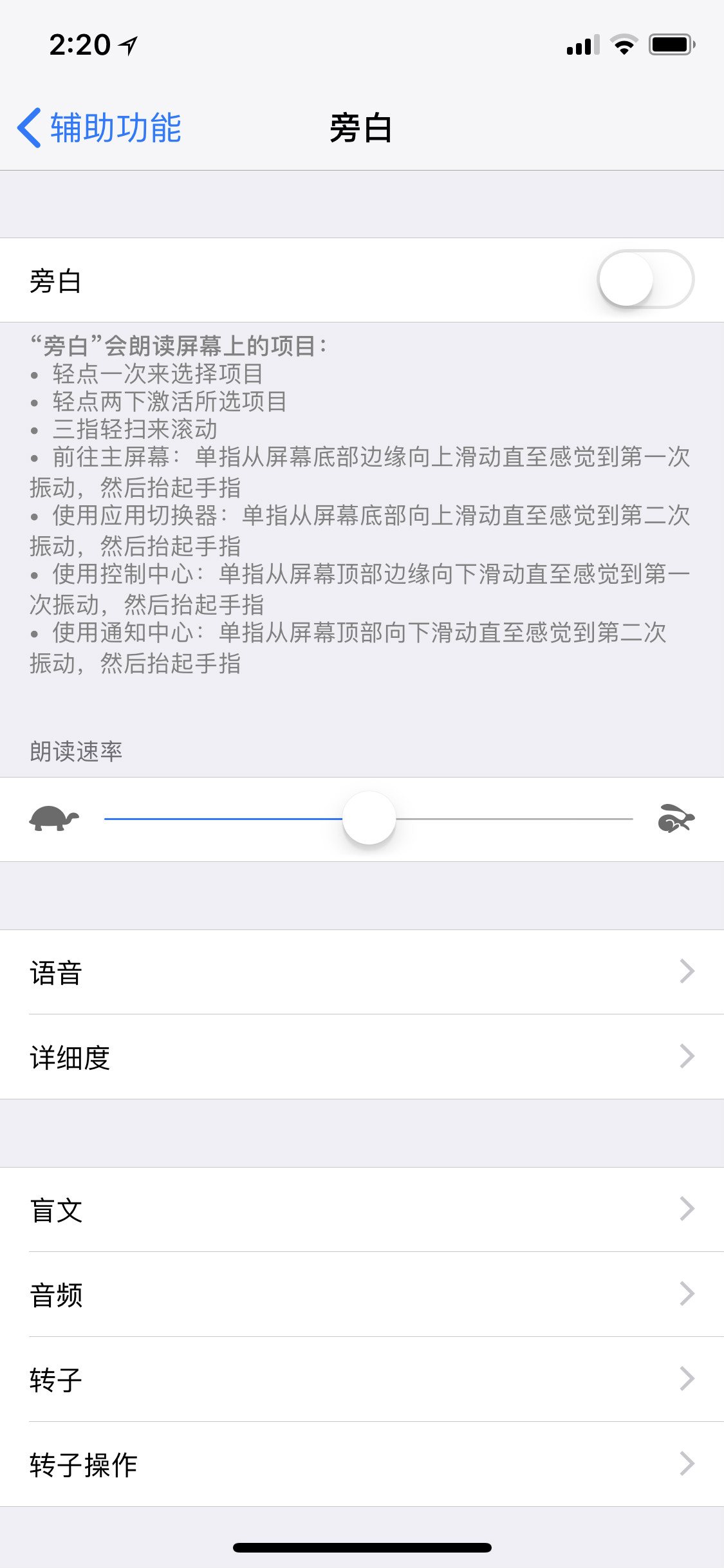Screen dimensions: 724x1568
Task: Open the 音频 settings
Action: [x=362, y=1294]
